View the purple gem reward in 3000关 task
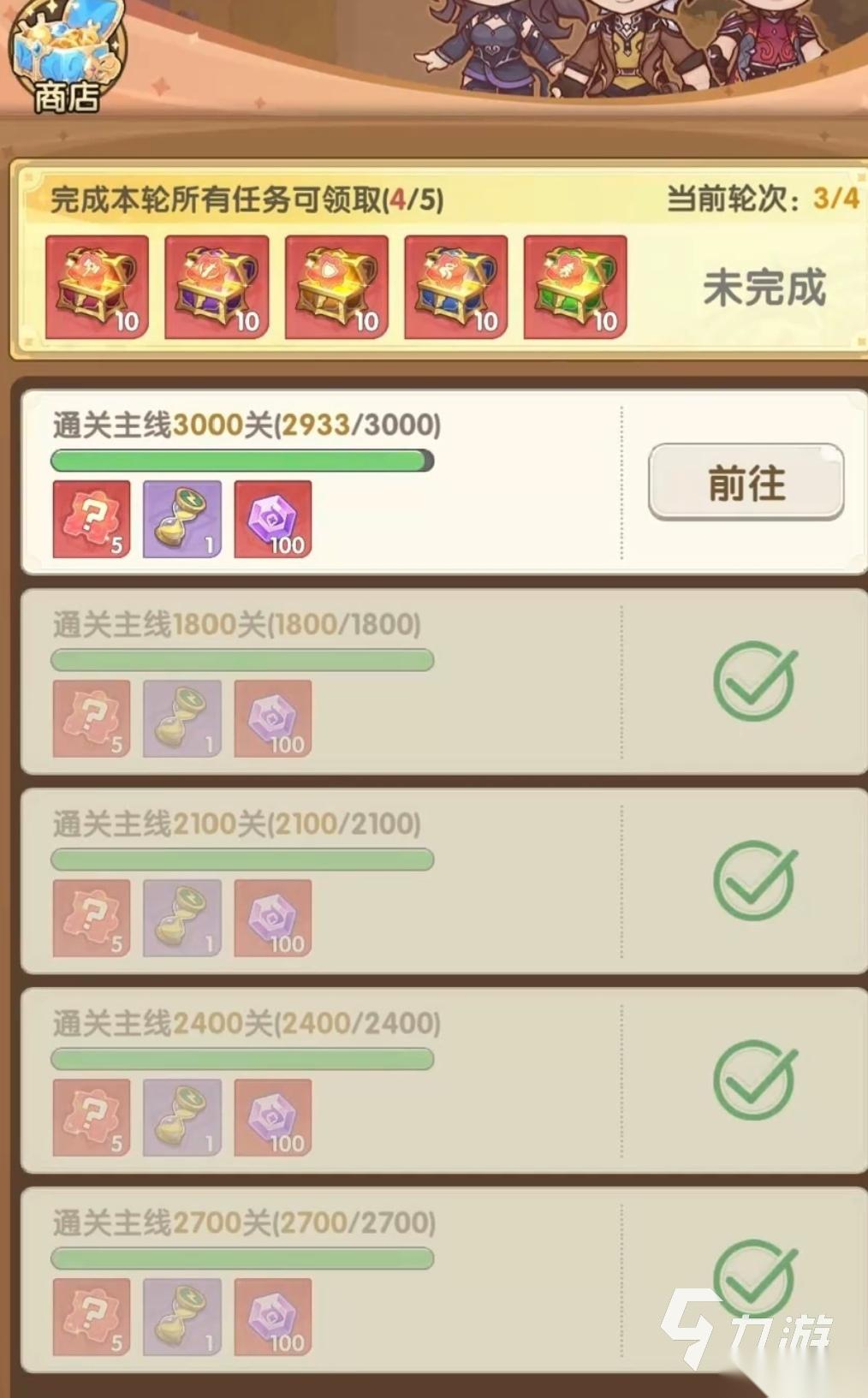The height and width of the screenshot is (1398, 868). (x=273, y=519)
